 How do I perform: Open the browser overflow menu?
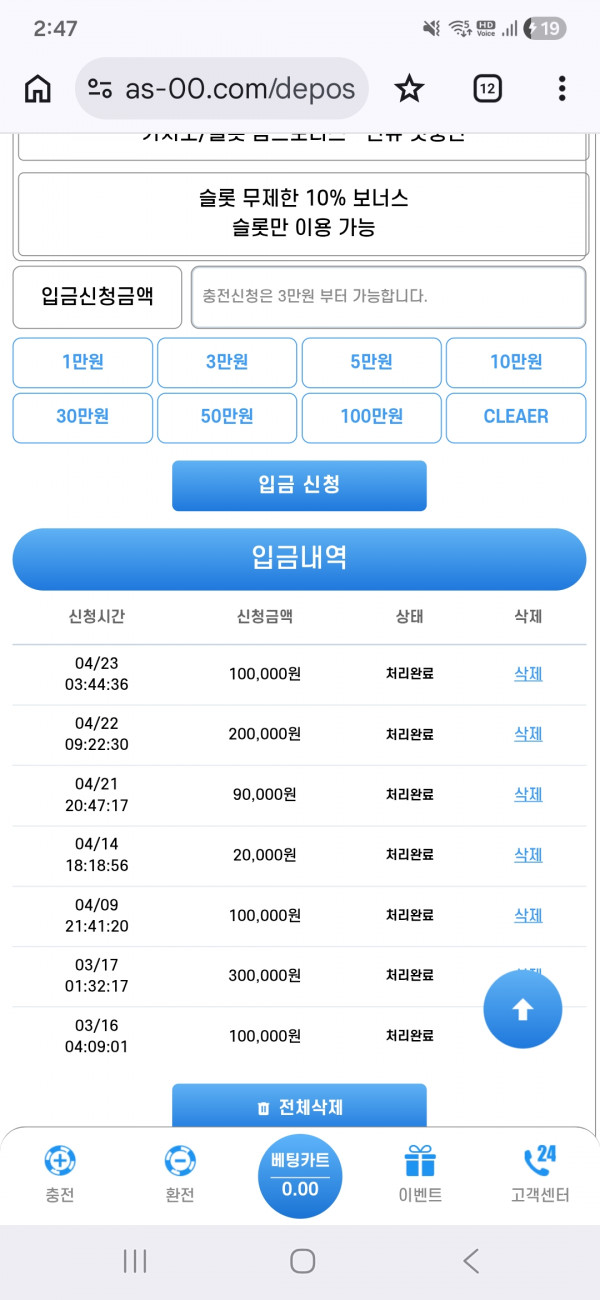click(x=562, y=89)
